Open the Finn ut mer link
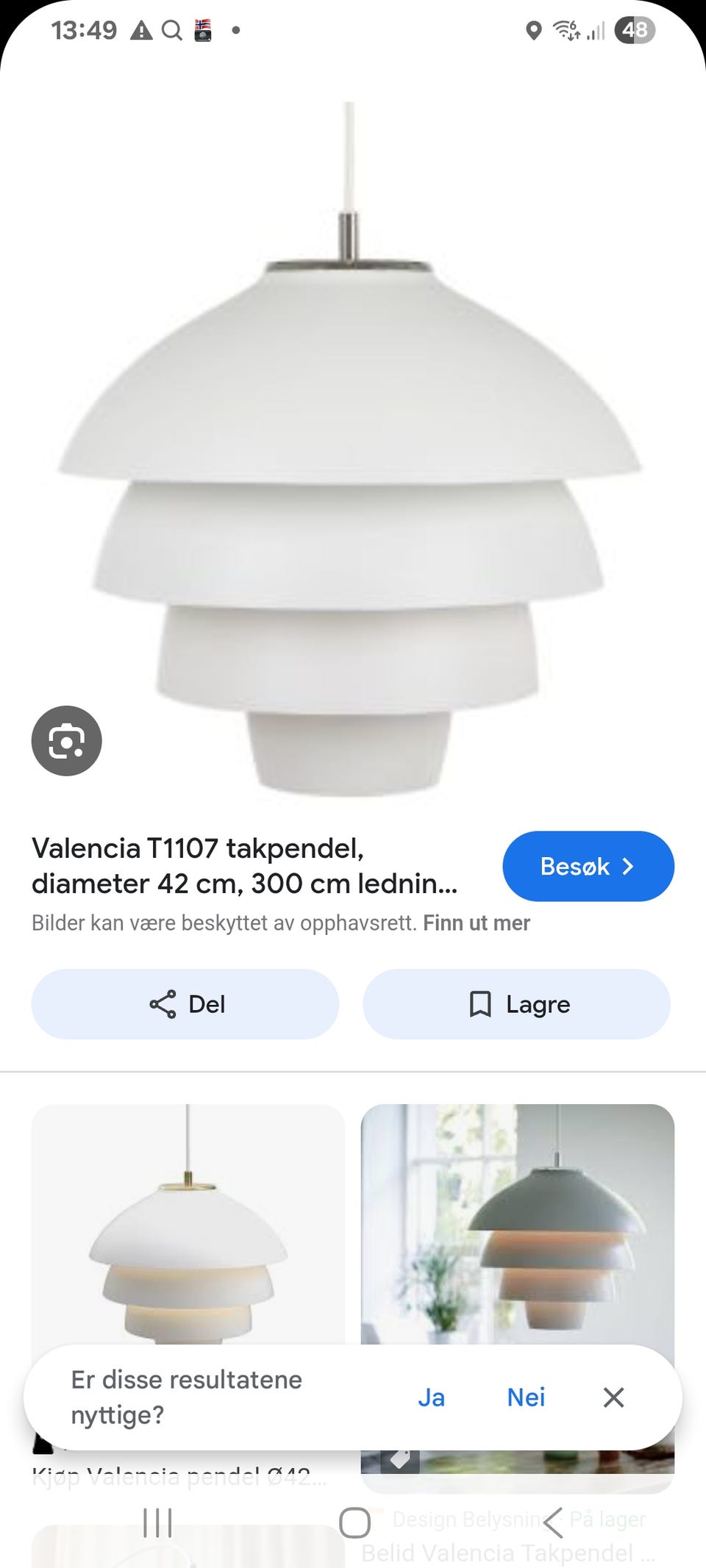 click(476, 923)
